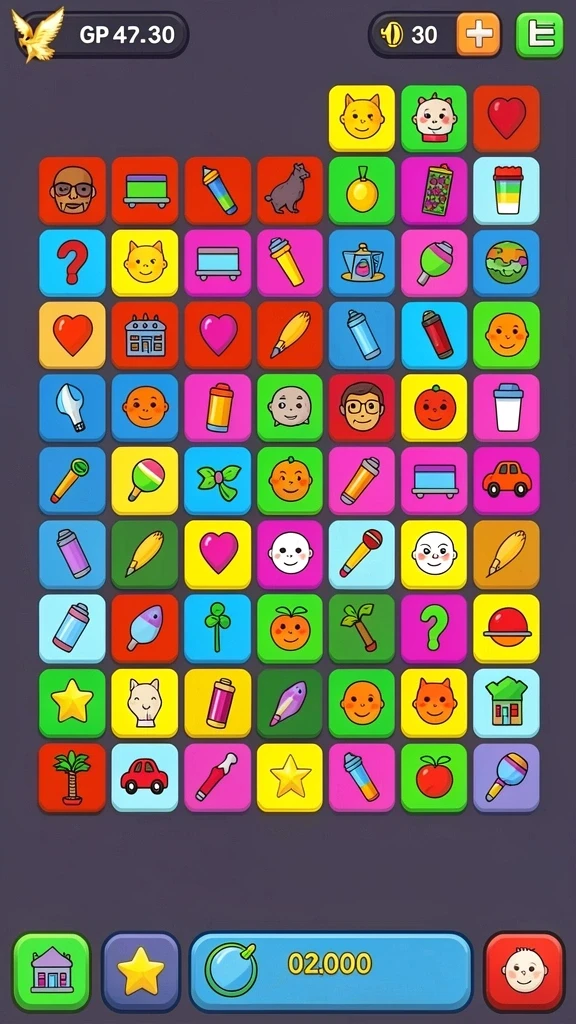Tap the yellow star on green tile
576x1024 pixels.
click(72, 703)
